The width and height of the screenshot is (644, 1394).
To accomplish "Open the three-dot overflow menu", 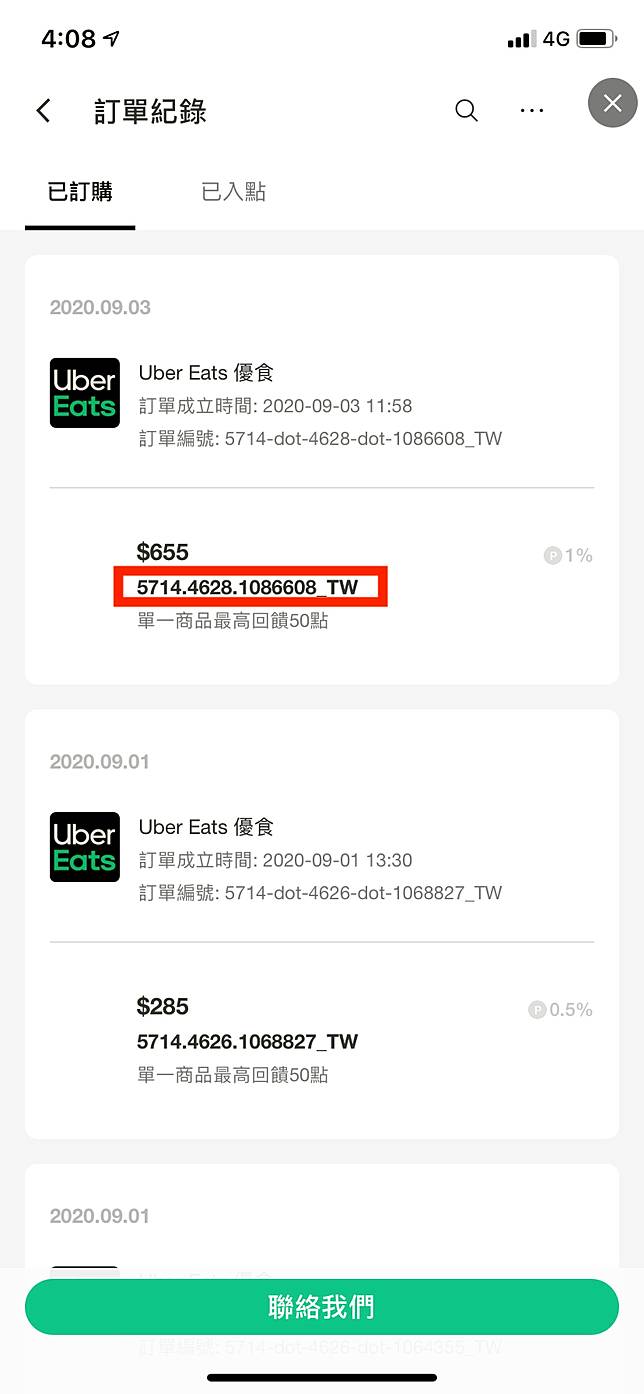I will click(x=532, y=110).
